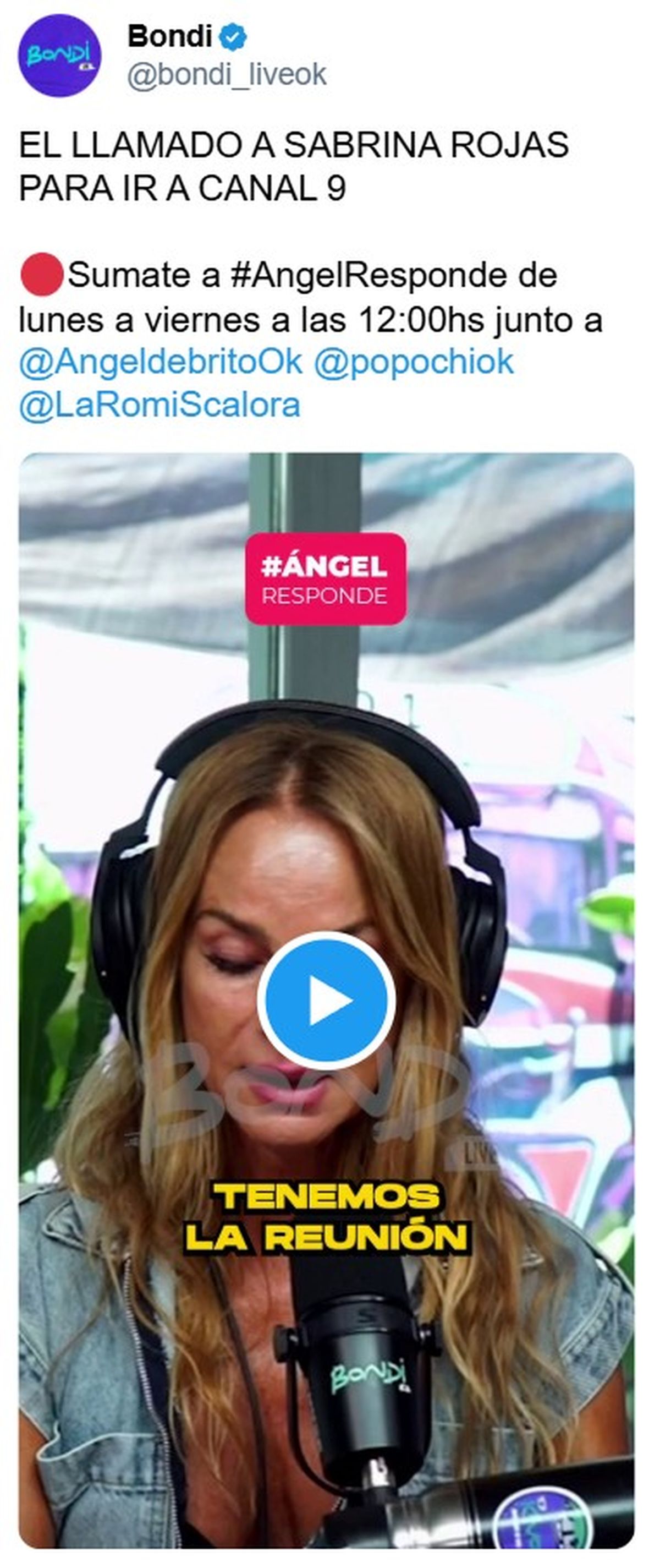This screenshot has height=1568, width=660.
Task: Visit the @popochiok profile mention
Action: click(x=414, y=362)
